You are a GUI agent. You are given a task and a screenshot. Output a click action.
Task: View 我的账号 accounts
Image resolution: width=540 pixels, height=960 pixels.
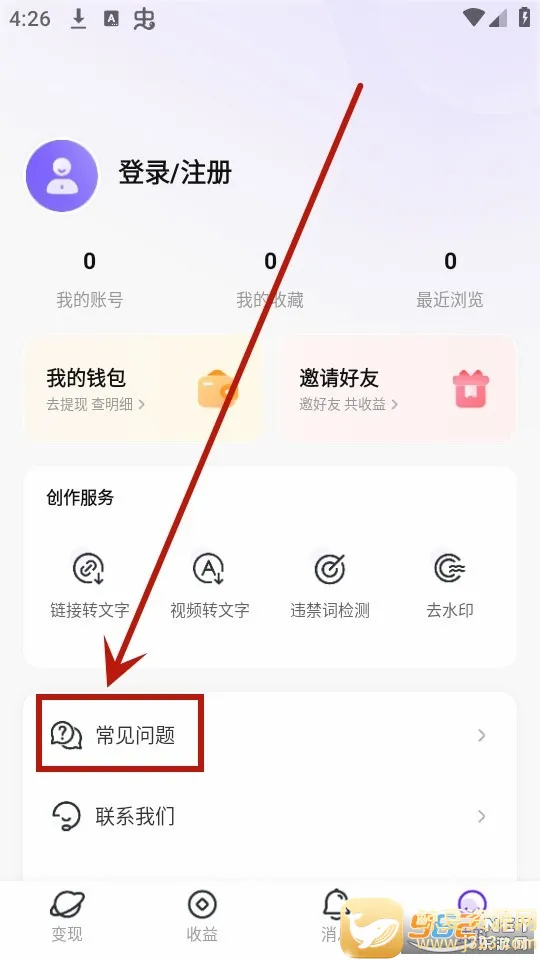pyautogui.click(x=89, y=280)
